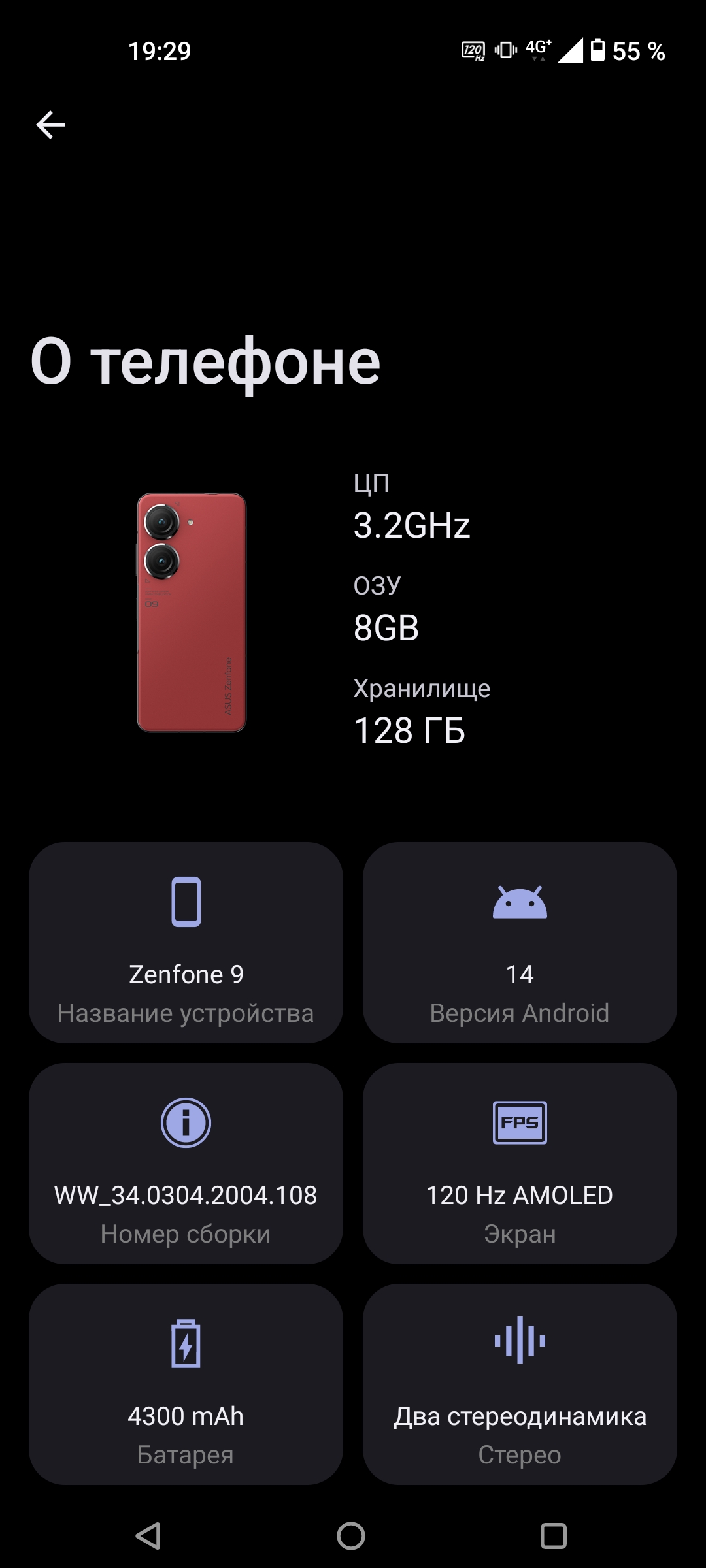This screenshot has width=706, height=1568.
Task: Go back using the top arrow
Action: pos(50,125)
